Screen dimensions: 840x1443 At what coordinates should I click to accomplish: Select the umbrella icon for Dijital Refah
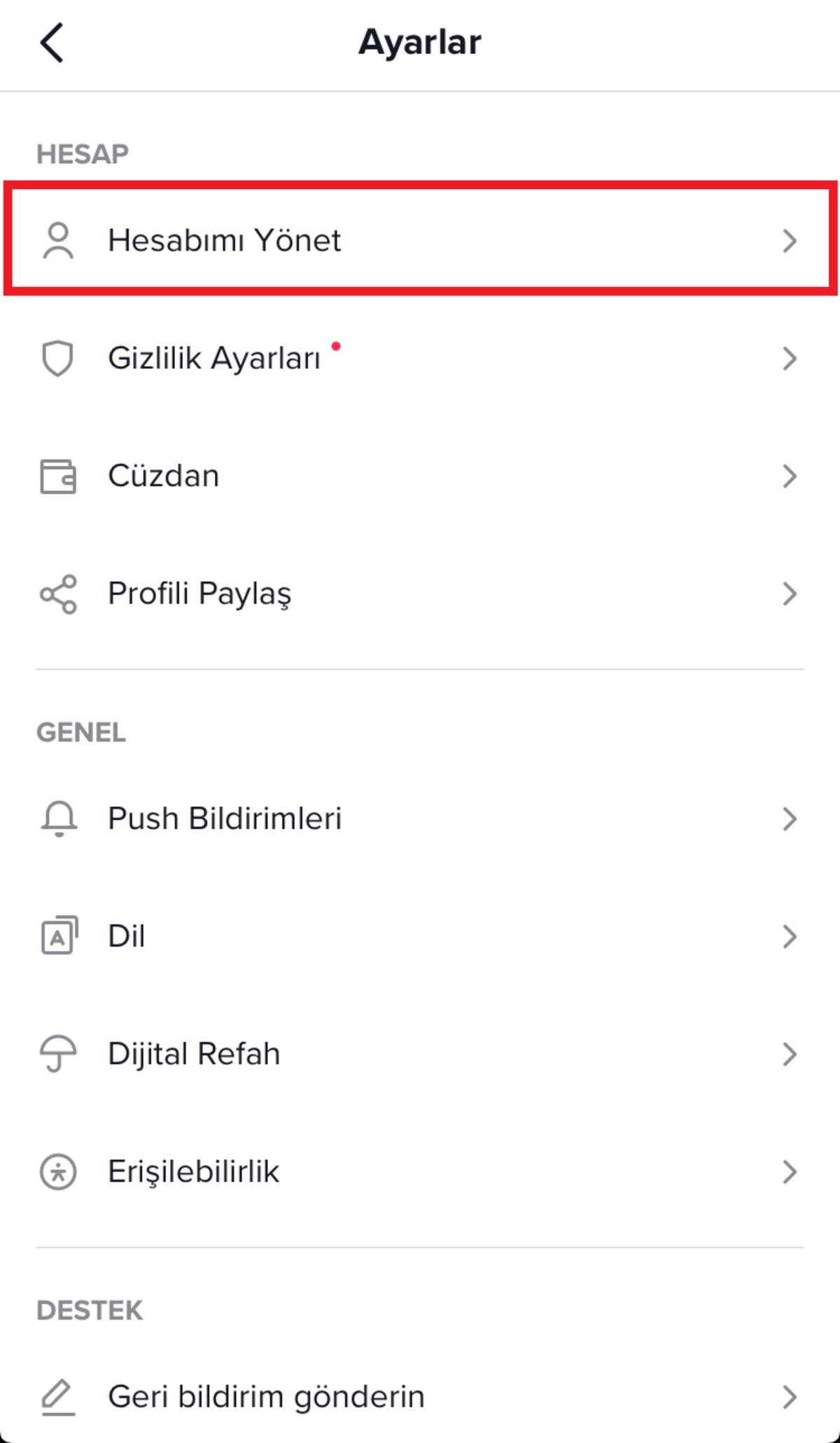pyautogui.click(x=59, y=1053)
